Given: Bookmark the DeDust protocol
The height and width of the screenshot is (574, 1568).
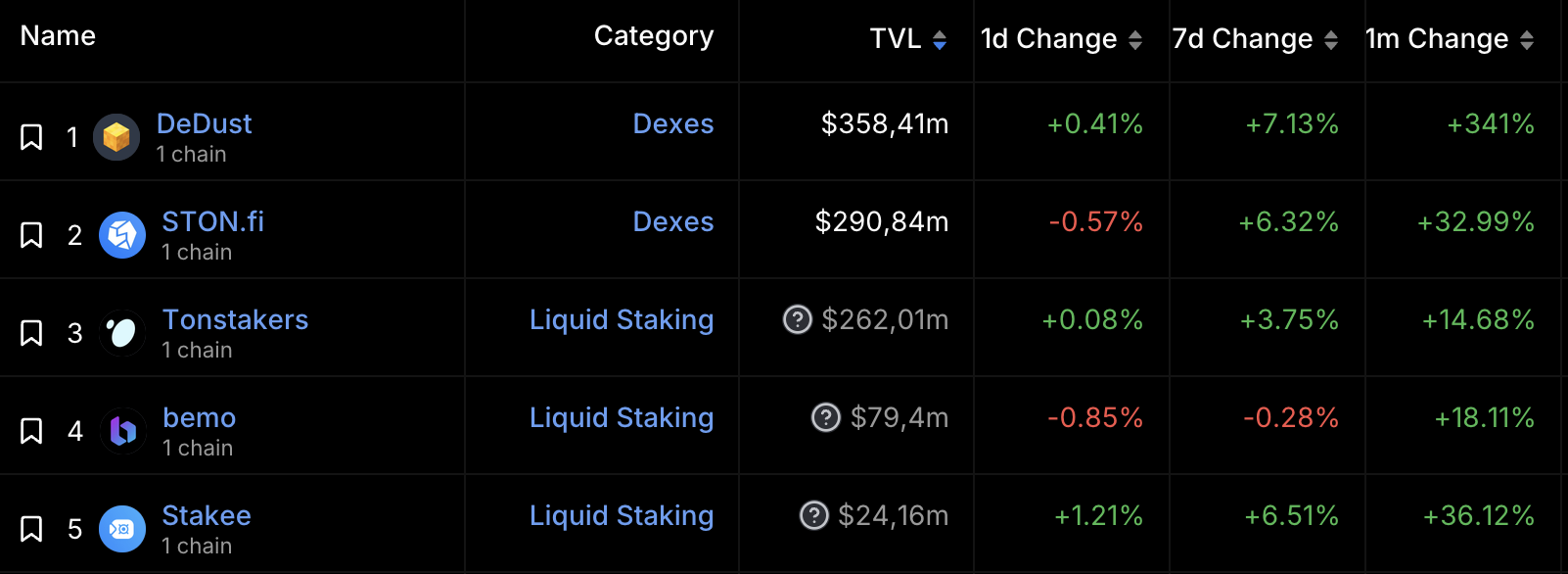Looking at the screenshot, I should click(x=31, y=137).
